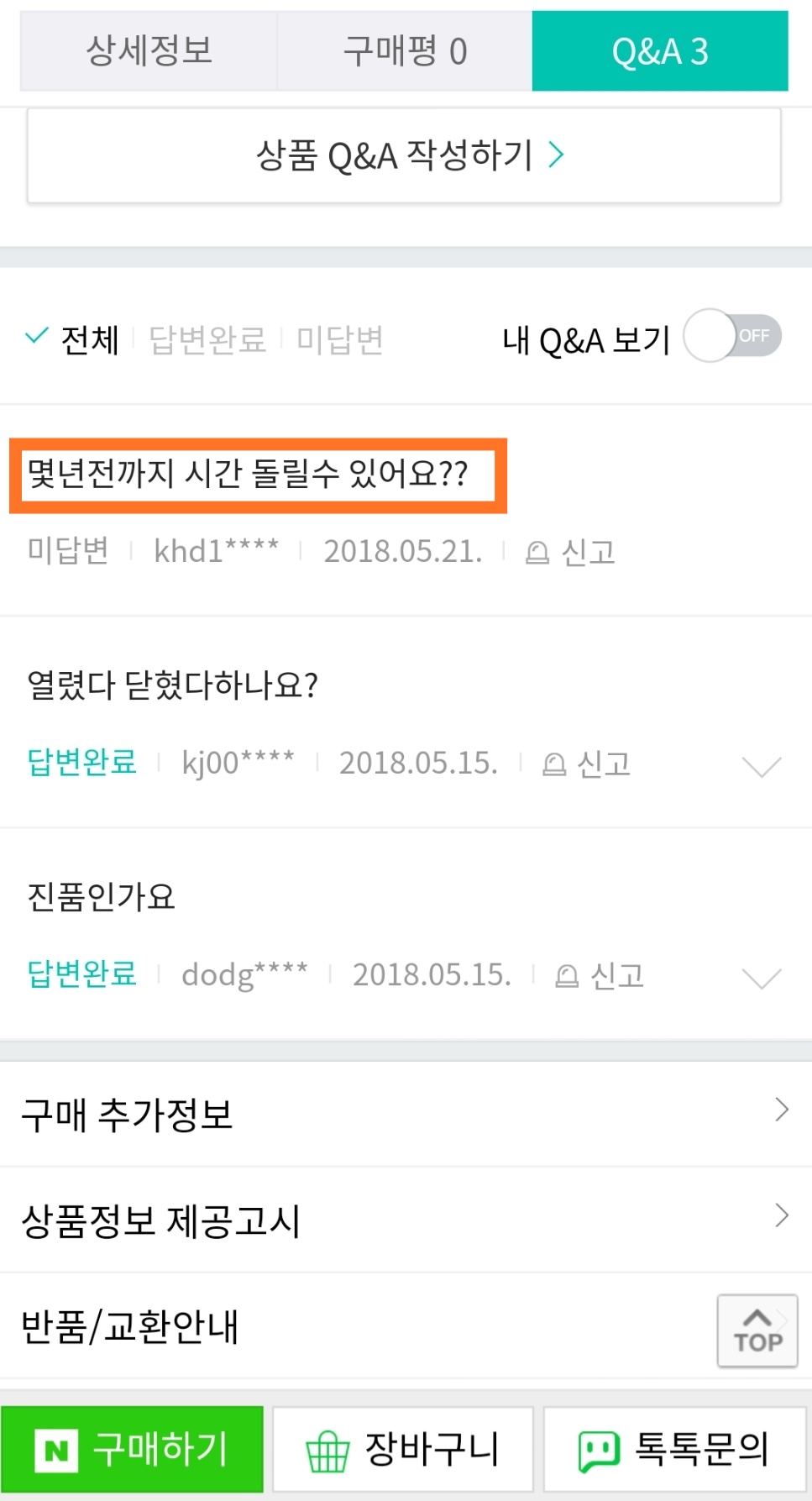Tap the green 구매하기 button

point(133,1449)
